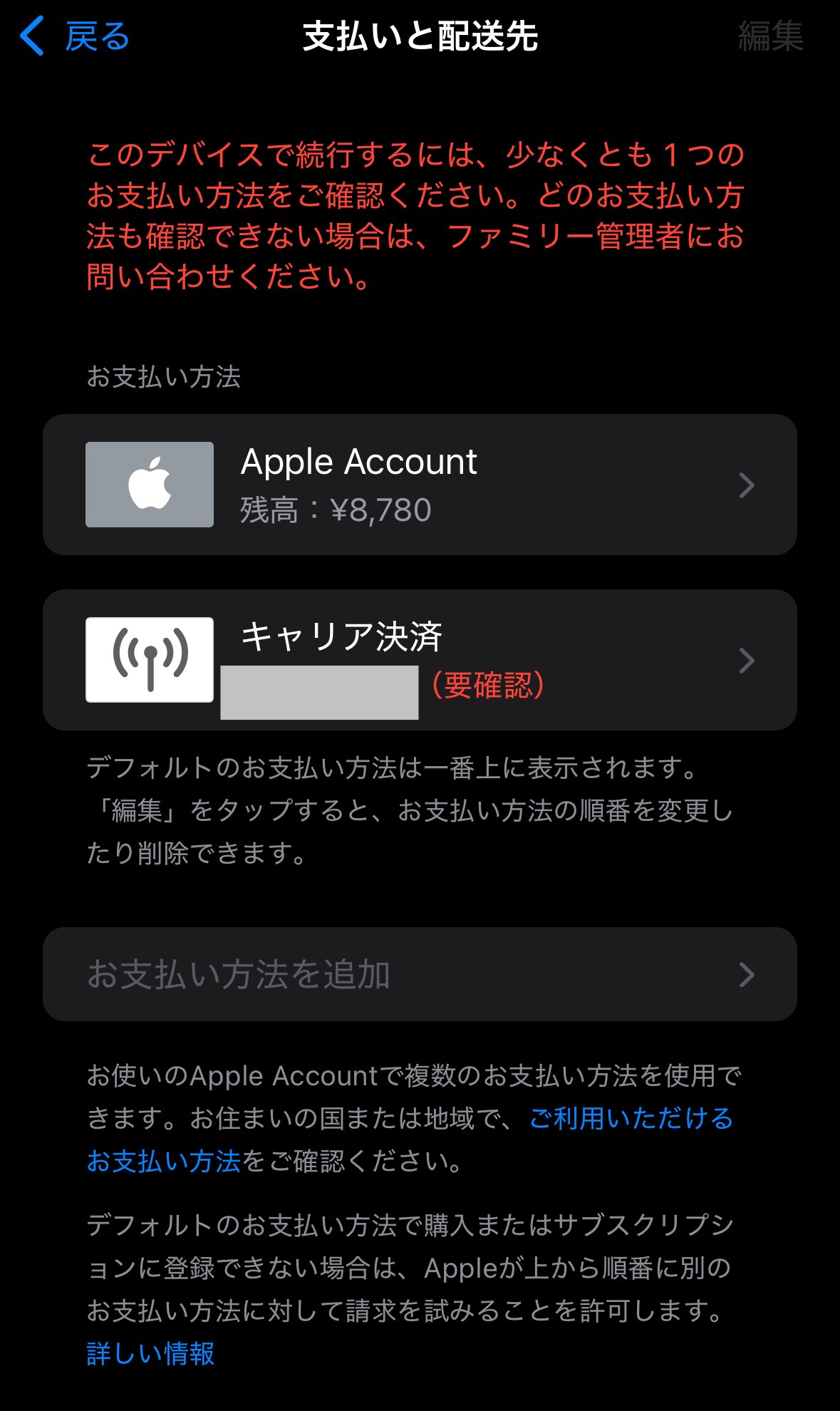Open the Apple Account balance row
This screenshot has height=1411, width=840.
420,485
